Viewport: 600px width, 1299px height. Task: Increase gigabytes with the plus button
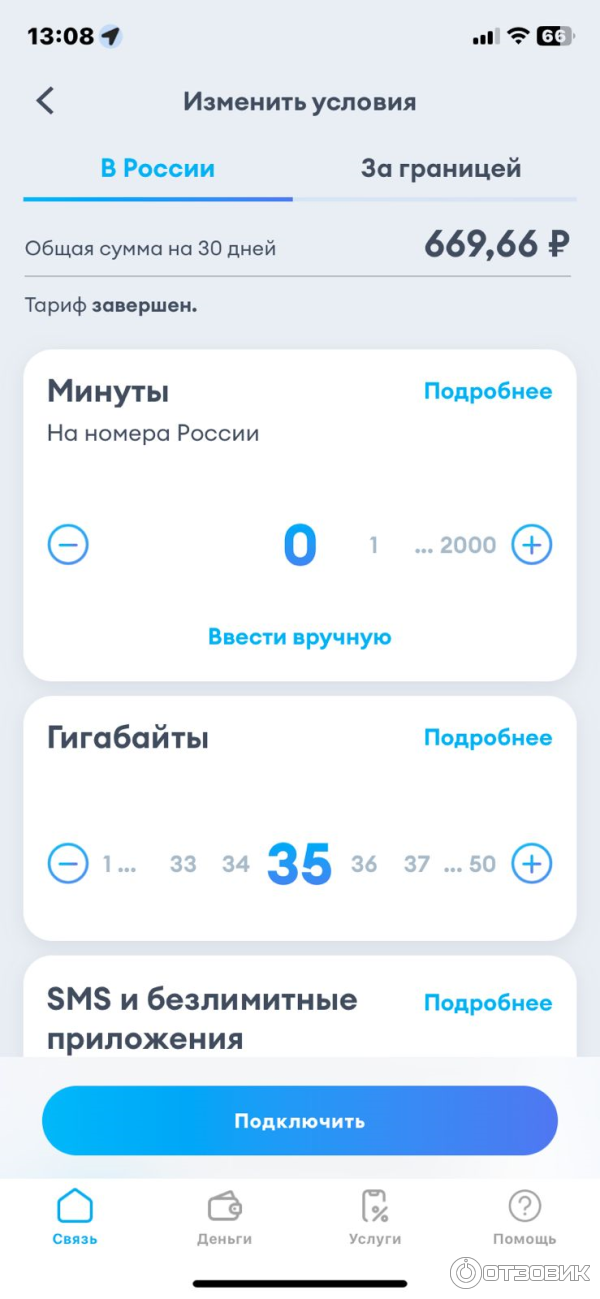point(531,863)
